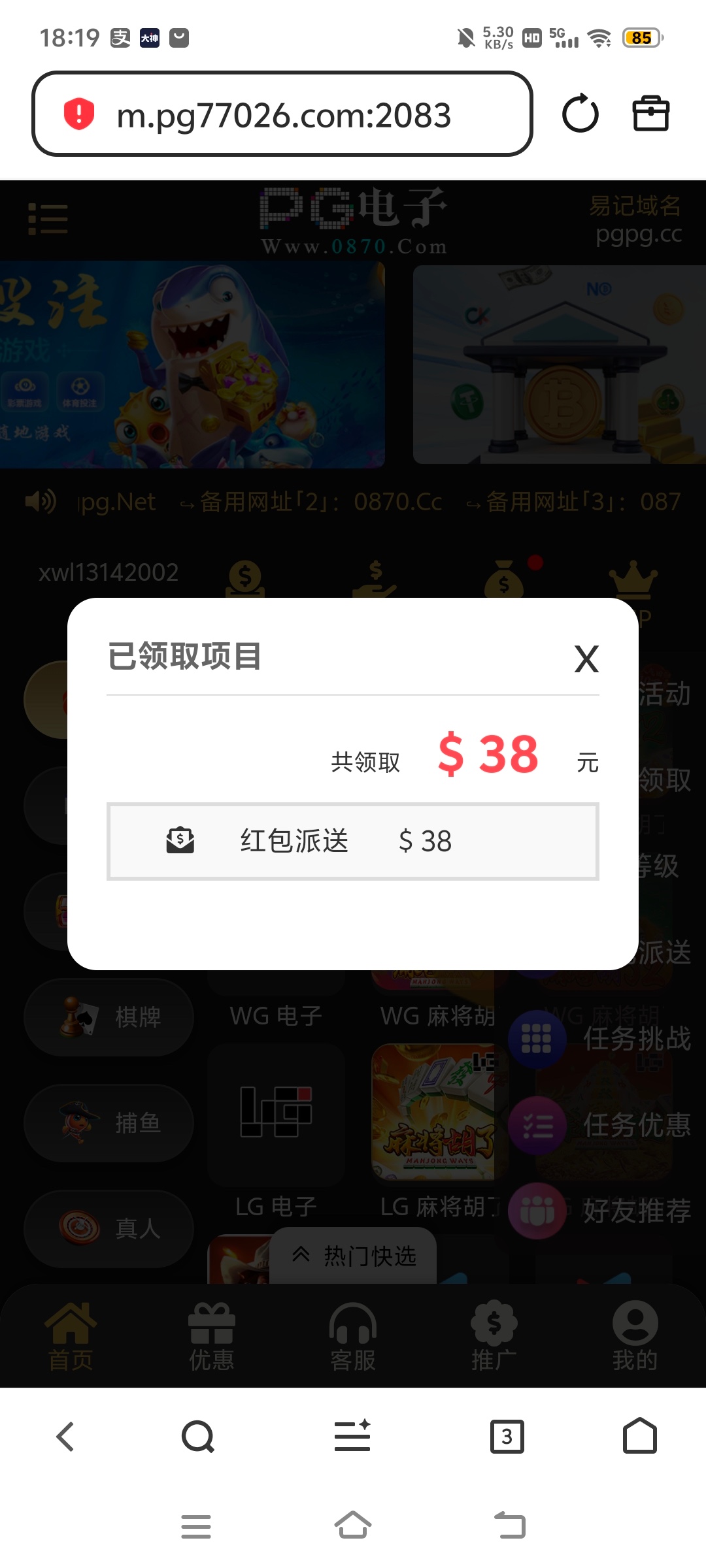Open the browser menu with sparkle

[352, 1437]
